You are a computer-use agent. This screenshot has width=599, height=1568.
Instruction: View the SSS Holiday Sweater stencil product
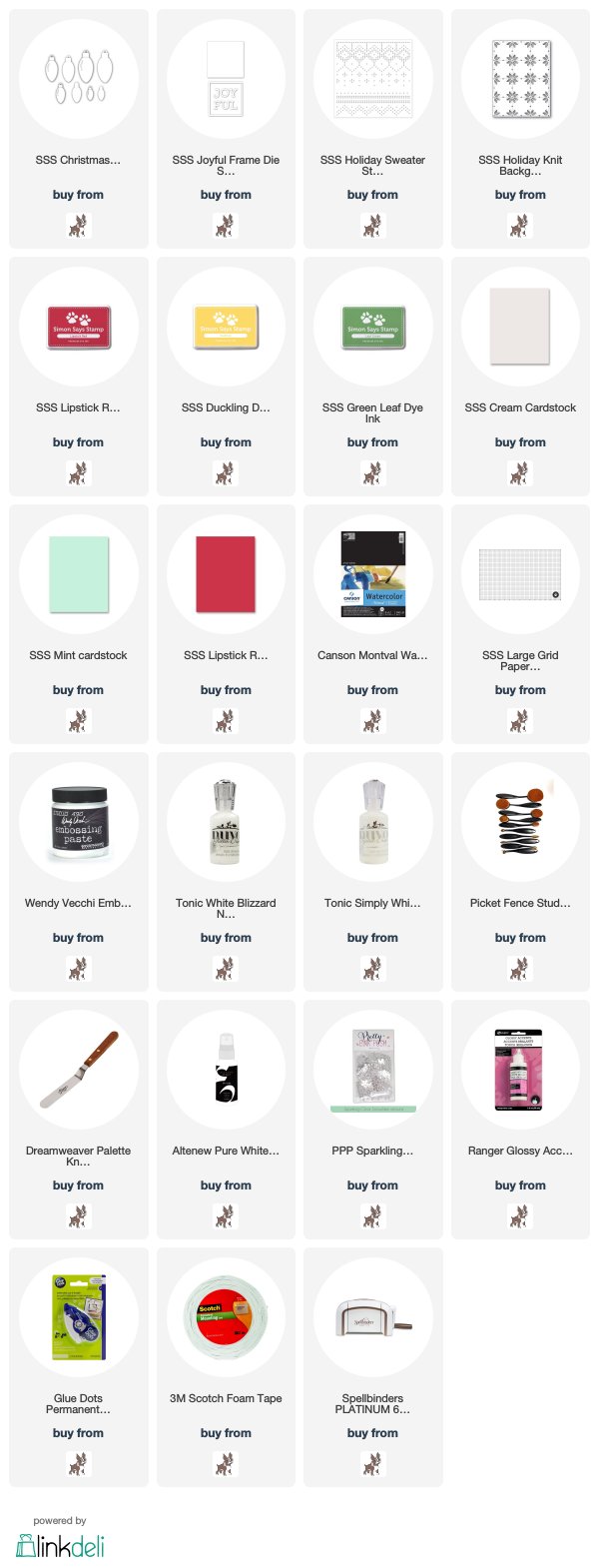372,78
